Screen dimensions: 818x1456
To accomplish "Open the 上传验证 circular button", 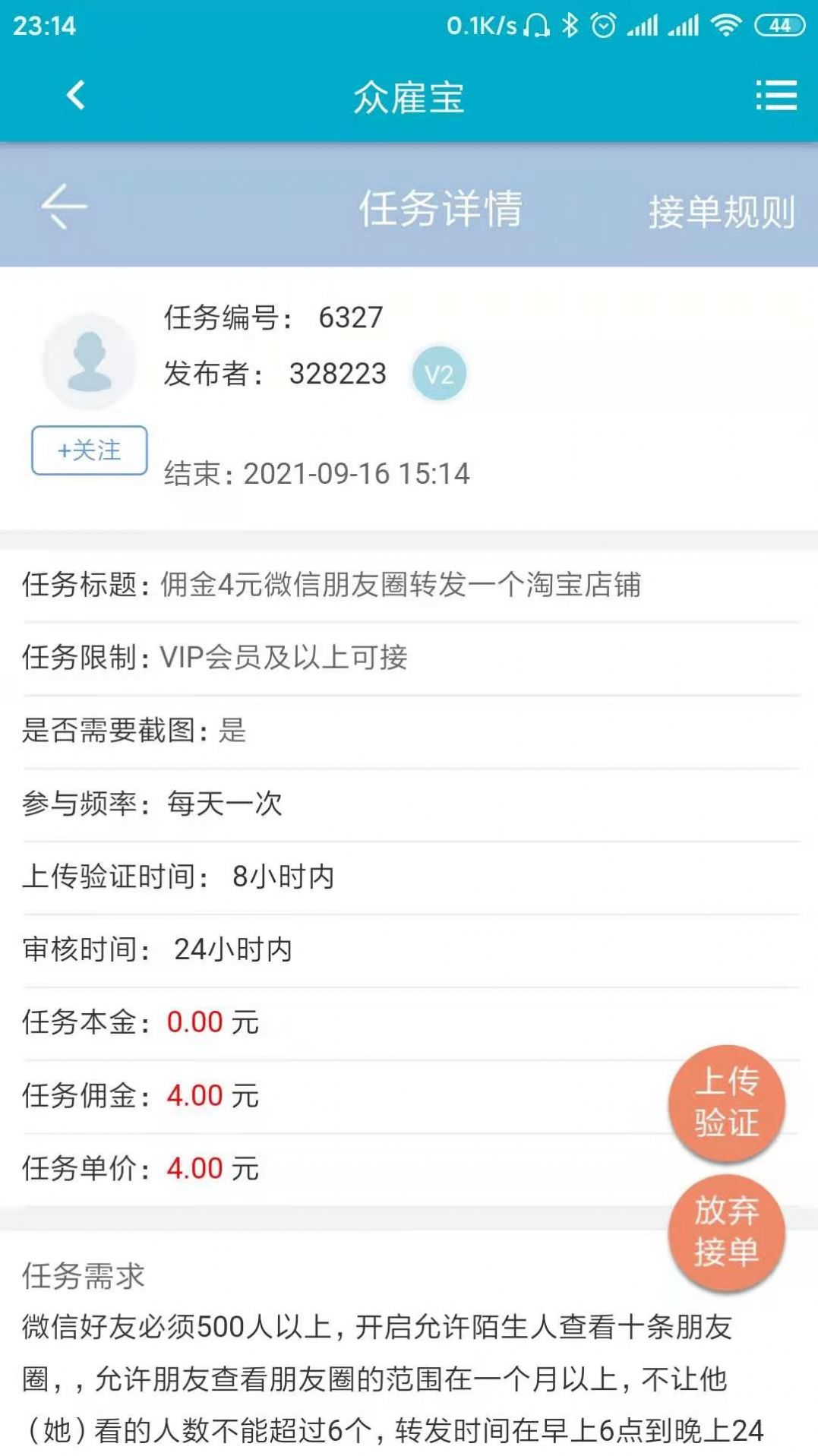I will point(727,1101).
